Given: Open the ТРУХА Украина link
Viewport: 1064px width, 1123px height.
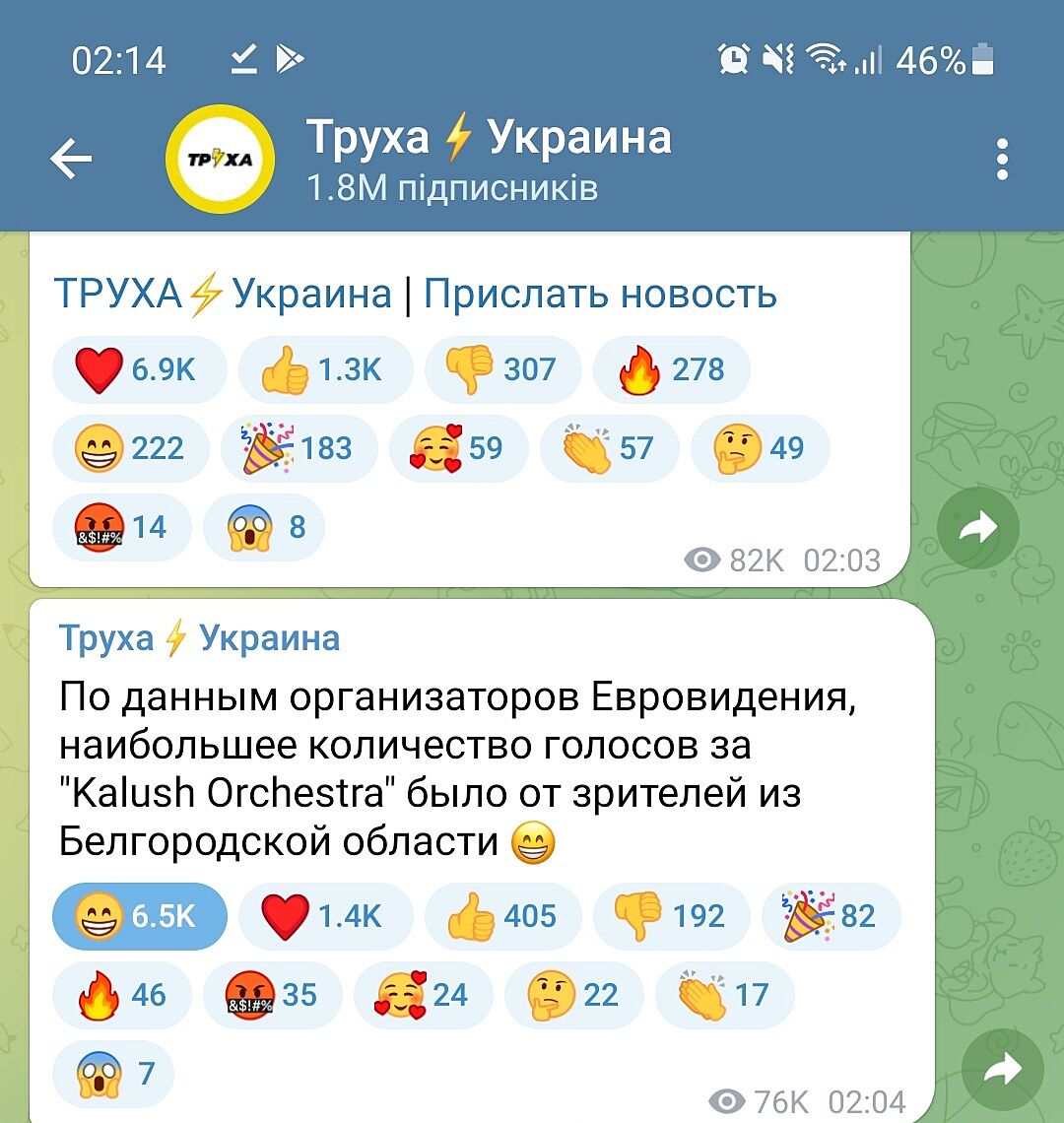Looking at the screenshot, I should (223, 294).
